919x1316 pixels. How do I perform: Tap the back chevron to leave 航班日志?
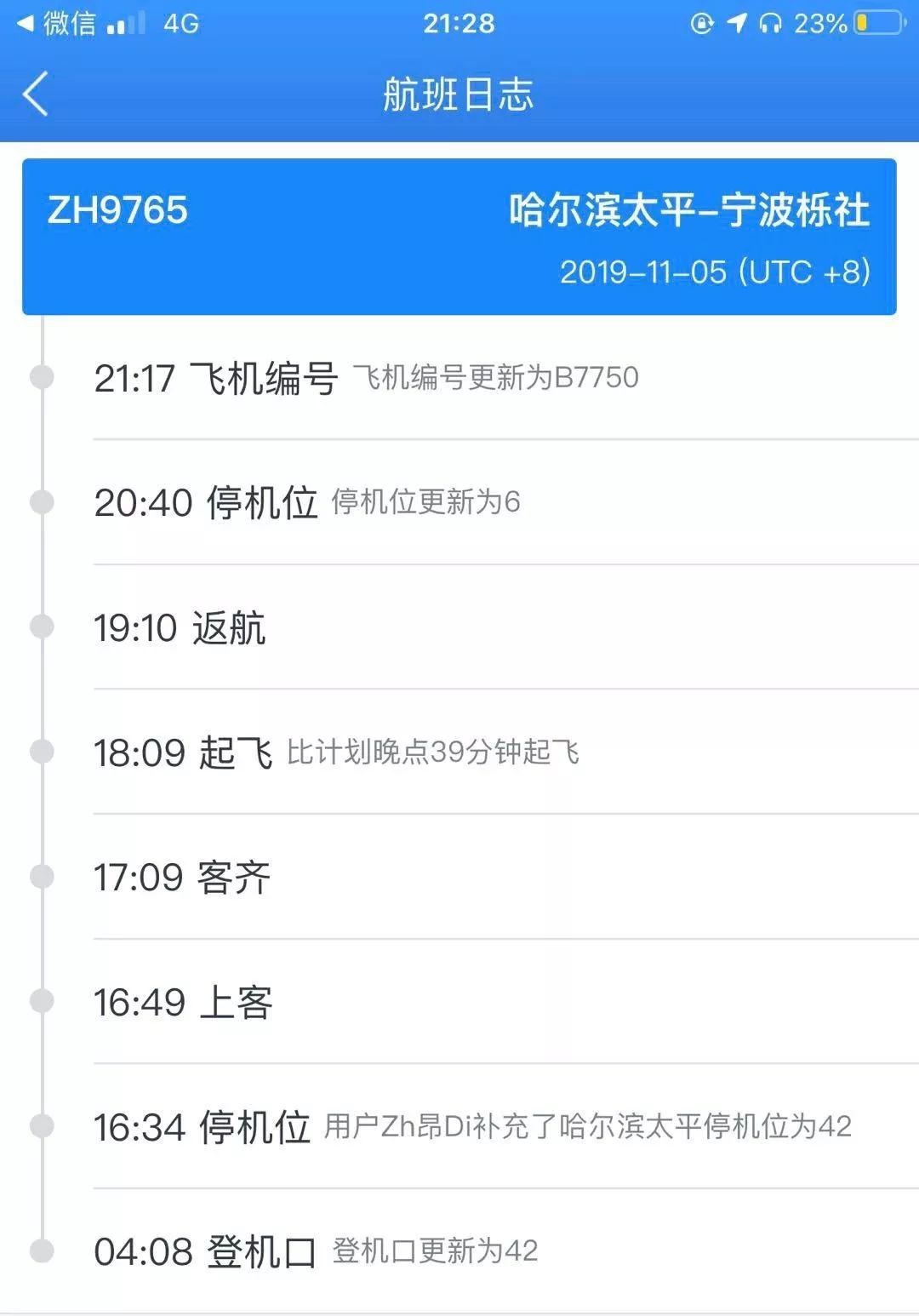(x=36, y=95)
